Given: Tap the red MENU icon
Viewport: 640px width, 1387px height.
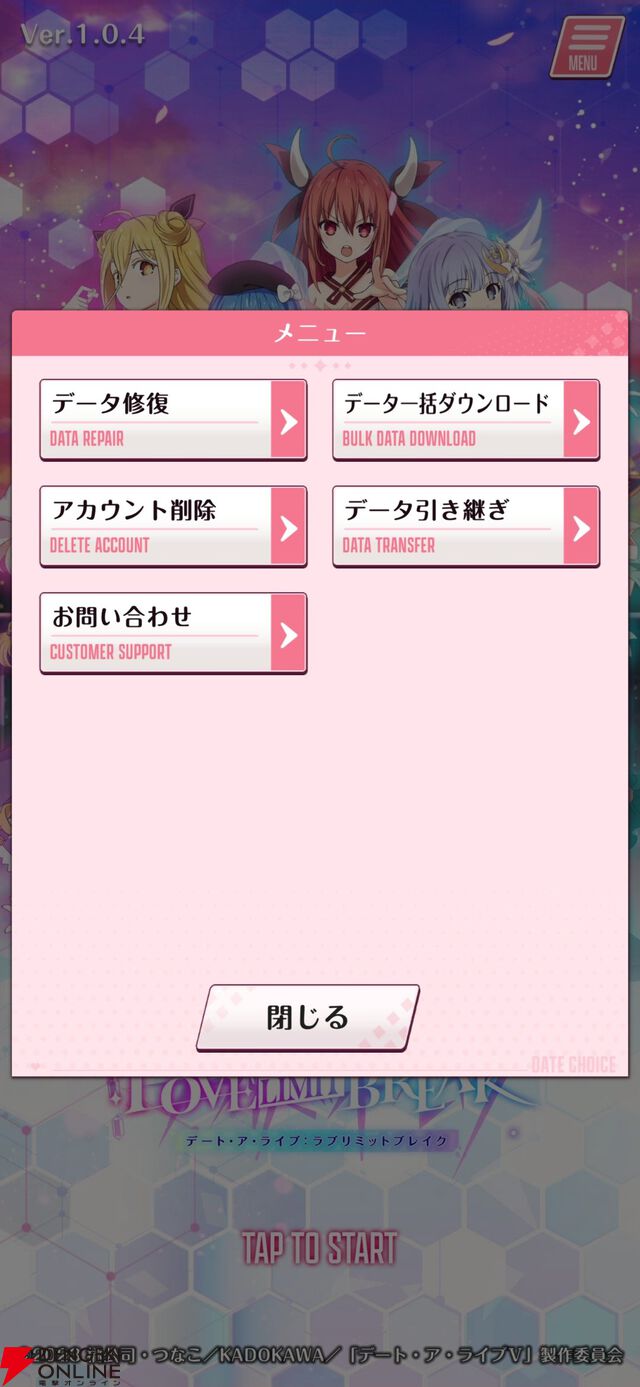Looking at the screenshot, I should click(586, 46).
